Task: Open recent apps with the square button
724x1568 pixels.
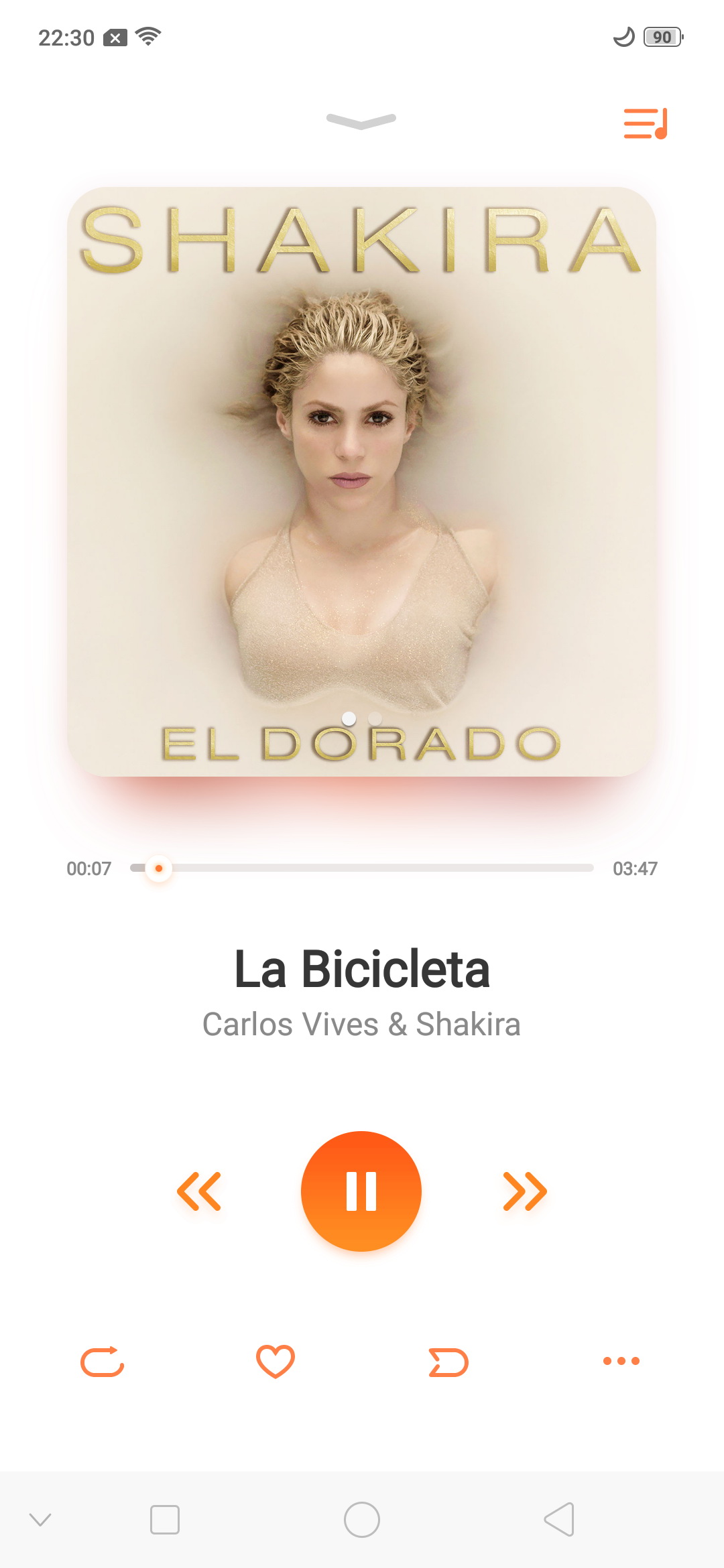Action: coord(165,1519)
